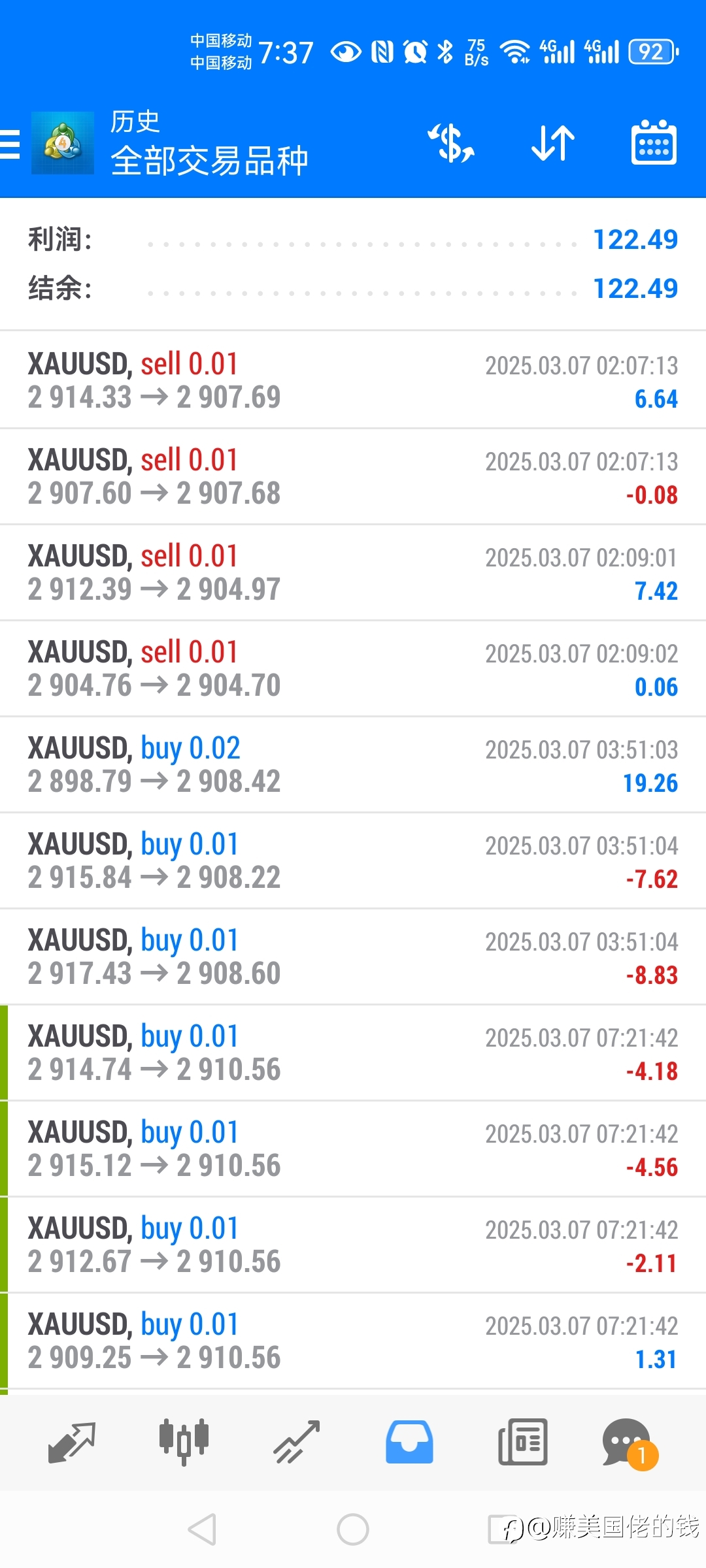This screenshot has height=1568, width=706.
Task: Open the News tab
Action: [523, 1442]
